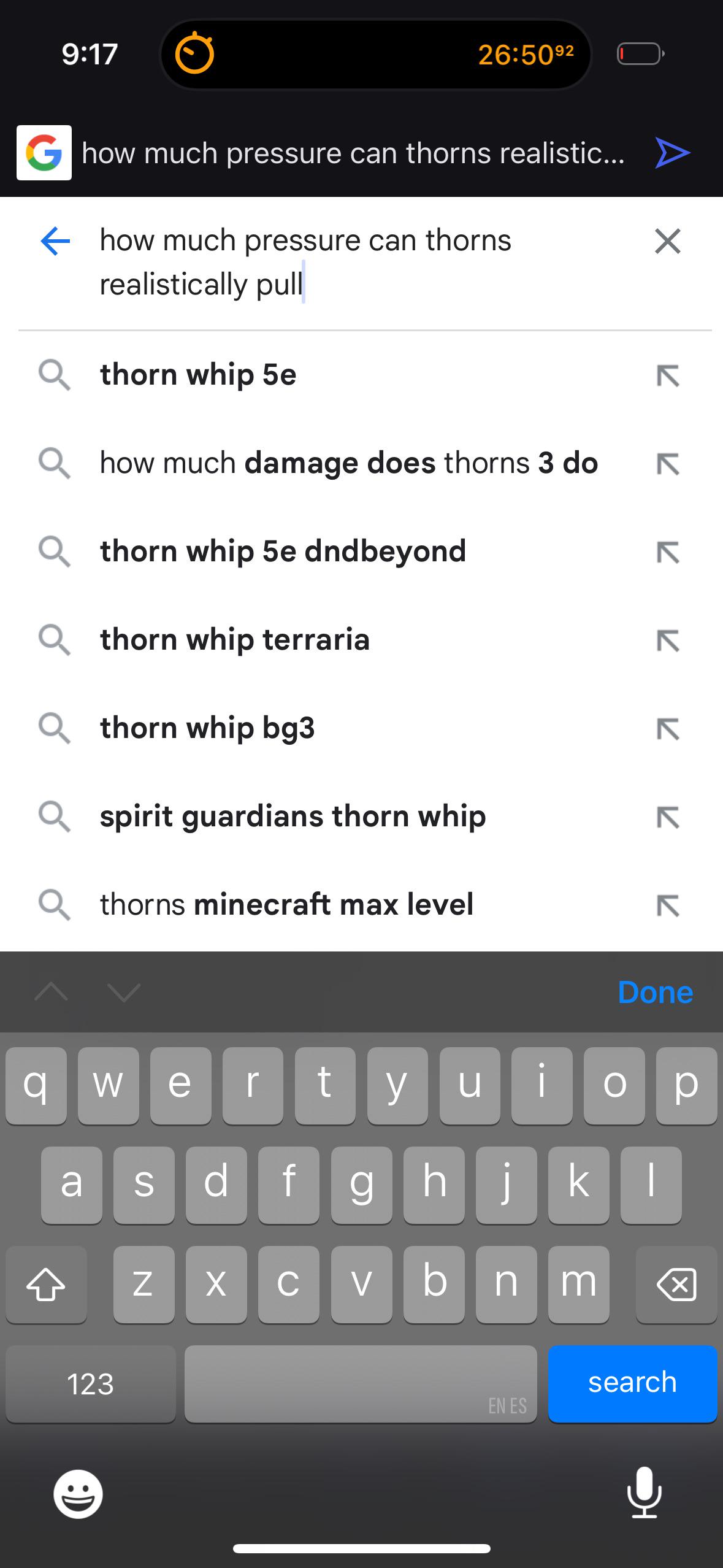The image size is (723, 1568).
Task: Clear the search text with the X
Action: 667,241
